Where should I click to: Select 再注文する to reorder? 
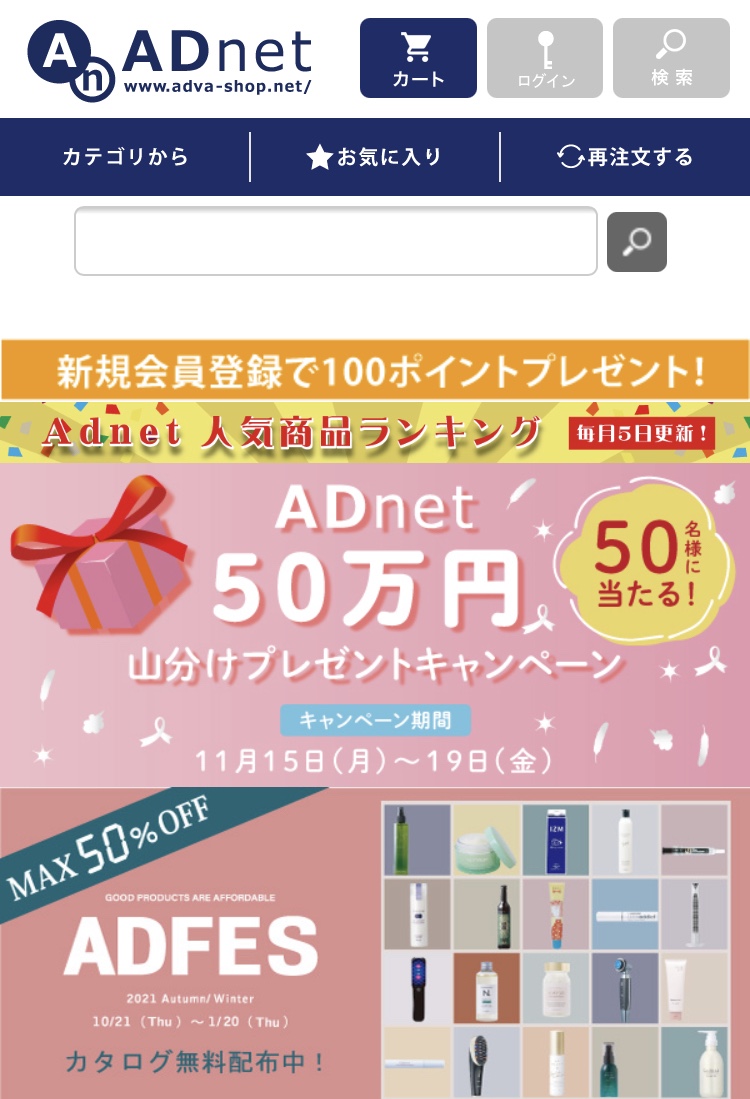coord(625,157)
